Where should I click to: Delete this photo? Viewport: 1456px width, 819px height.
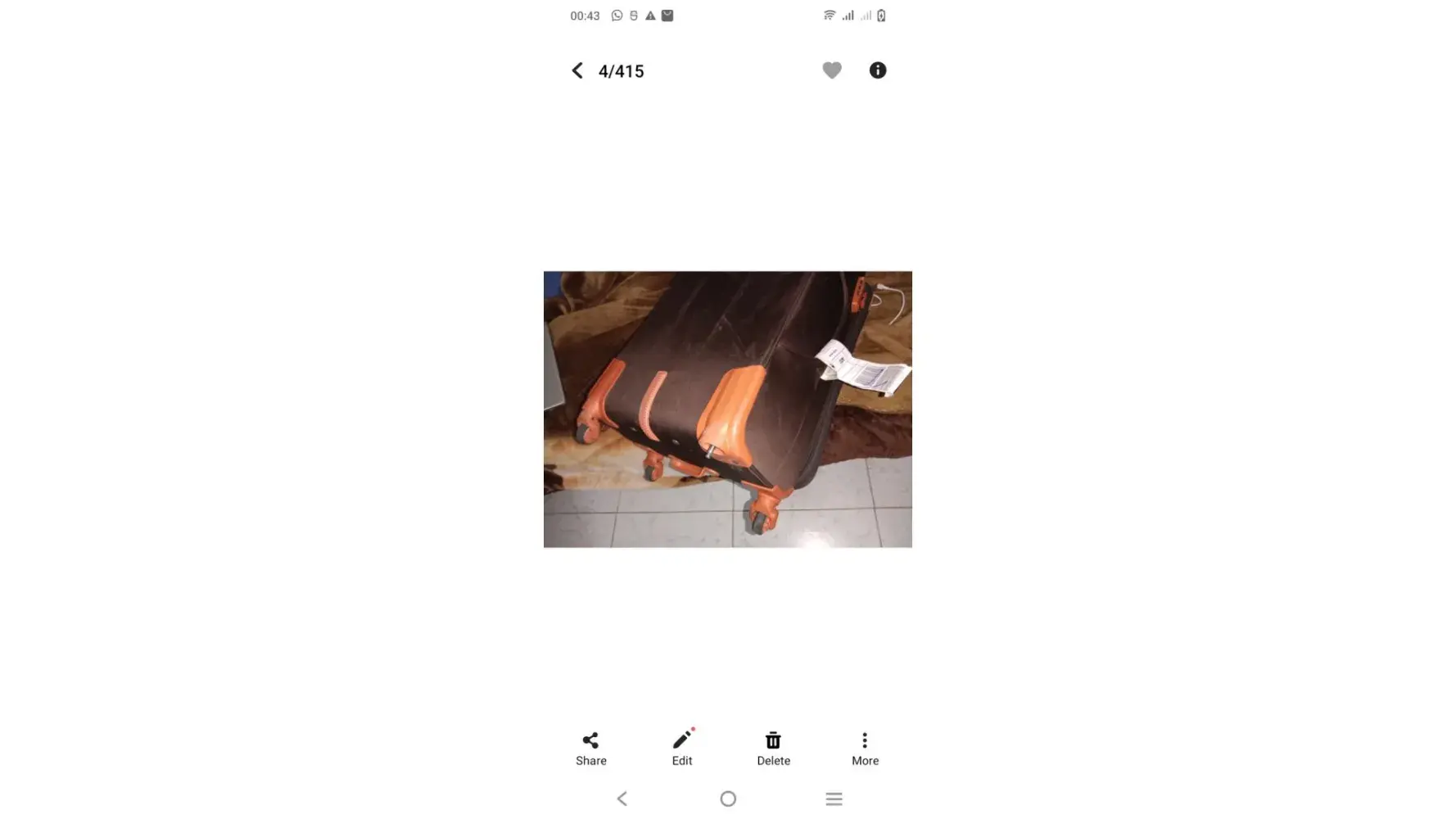click(773, 749)
